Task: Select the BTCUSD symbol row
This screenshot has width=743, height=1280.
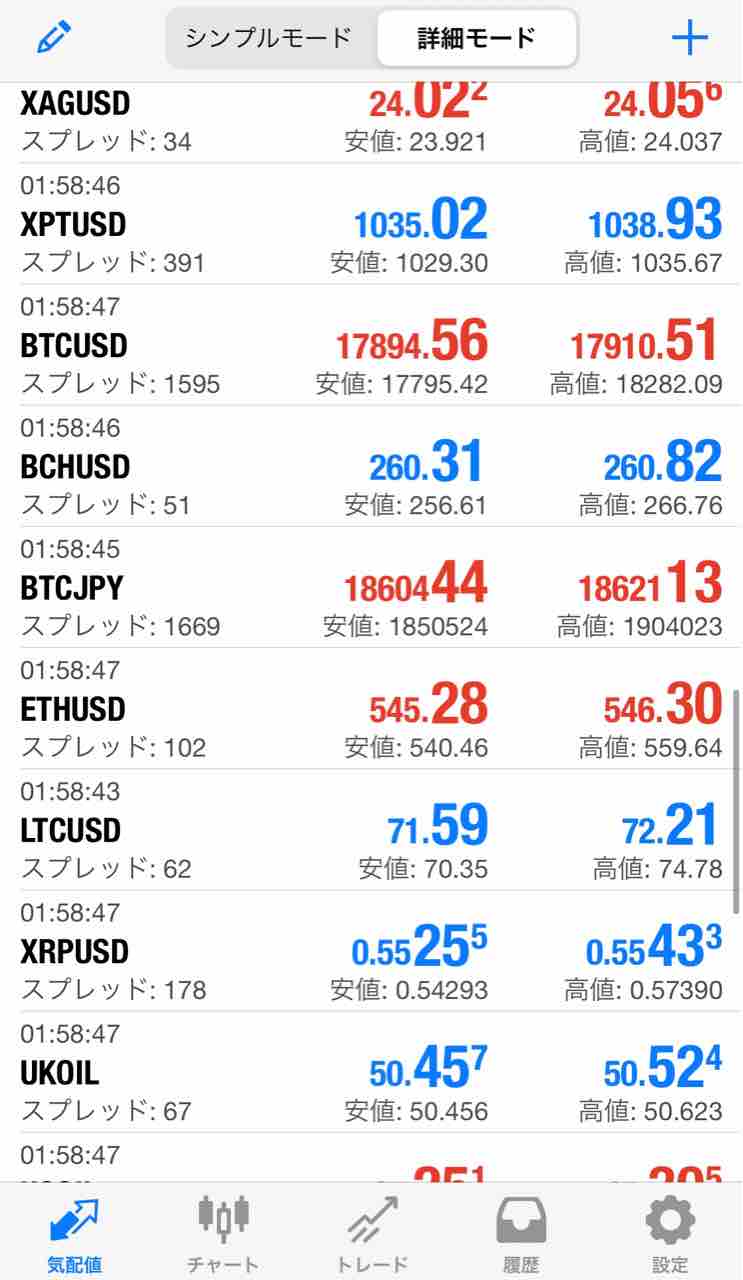Action: tap(371, 345)
